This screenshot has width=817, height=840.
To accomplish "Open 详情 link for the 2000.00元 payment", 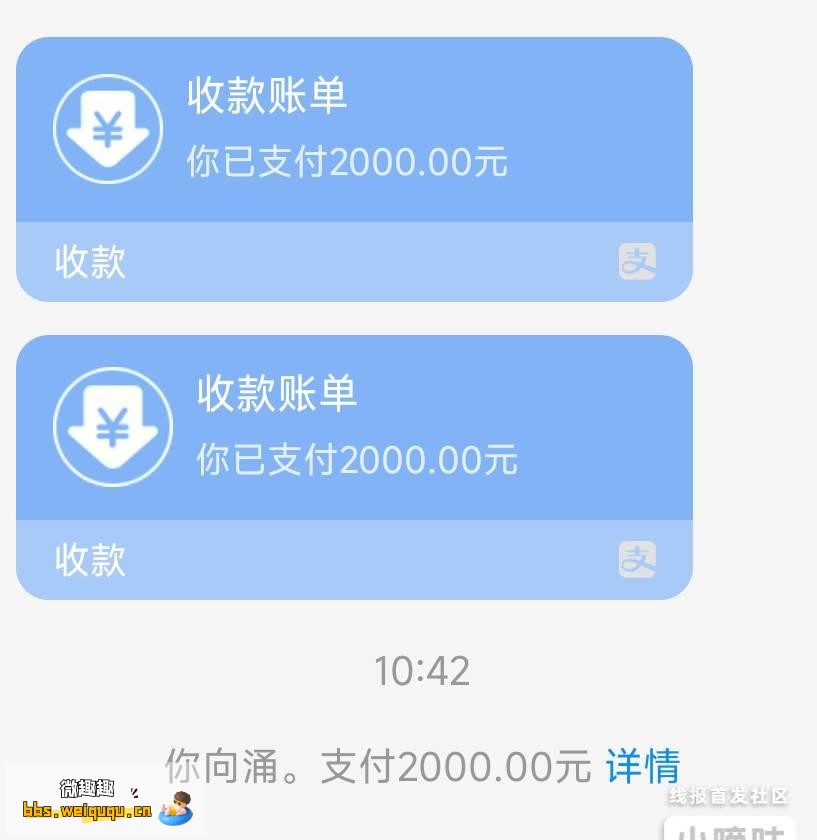I will tap(642, 766).
